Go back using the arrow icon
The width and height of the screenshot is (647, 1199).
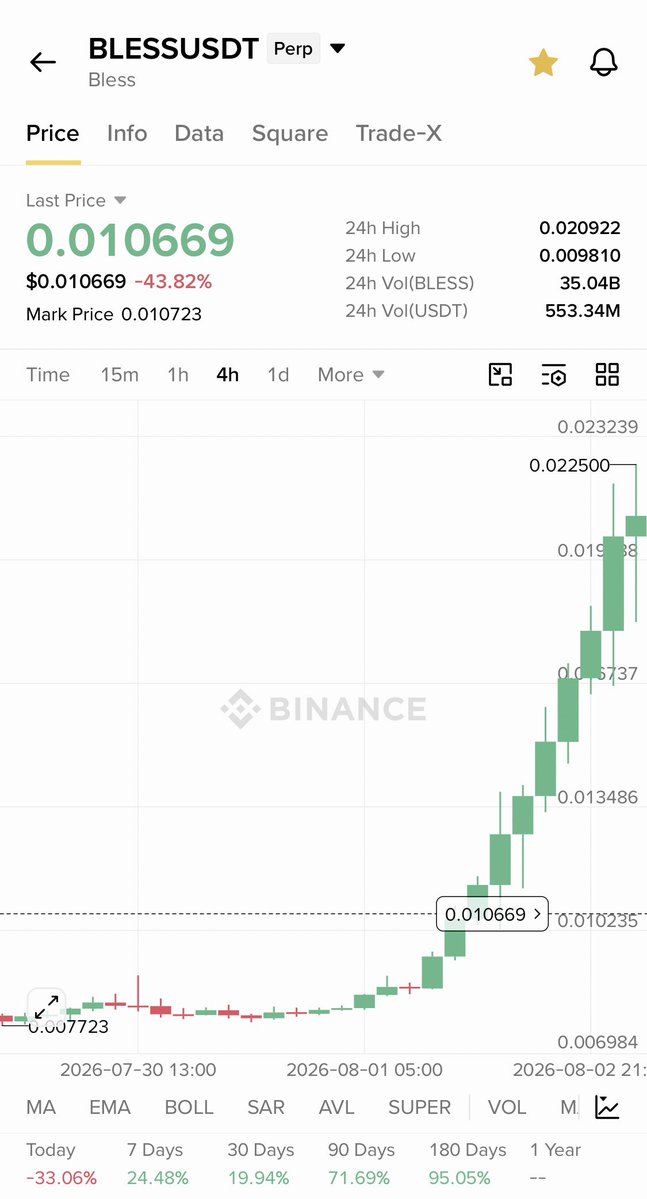point(43,62)
